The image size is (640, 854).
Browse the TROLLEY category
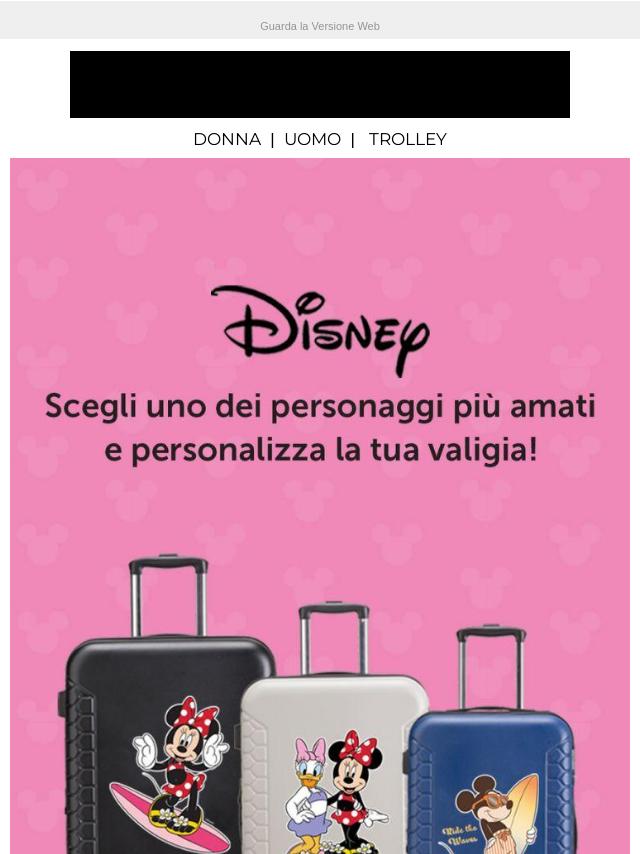(x=407, y=140)
